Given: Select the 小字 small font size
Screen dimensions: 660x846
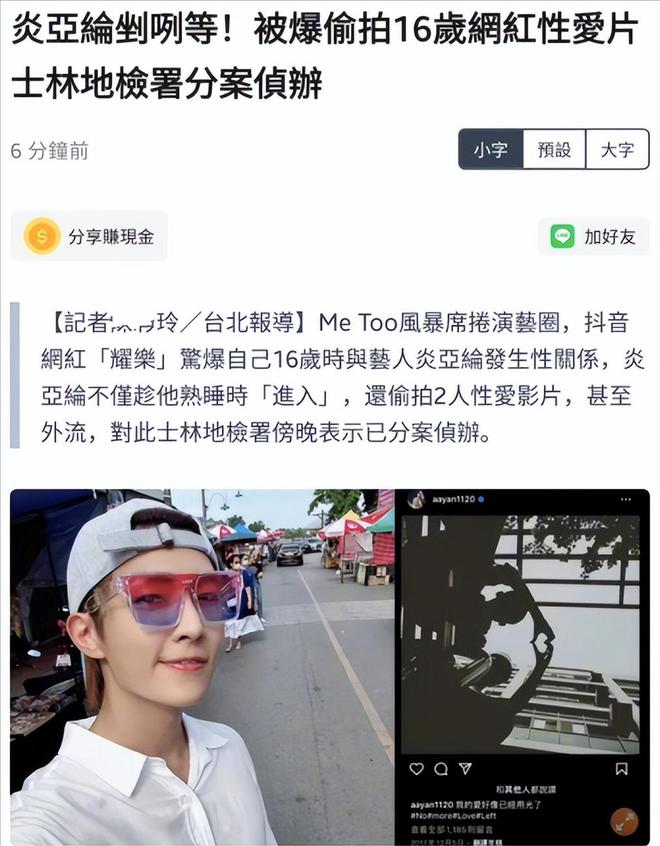Looking at the screenshot, I should pyautogui.click(x=491, y=150).
